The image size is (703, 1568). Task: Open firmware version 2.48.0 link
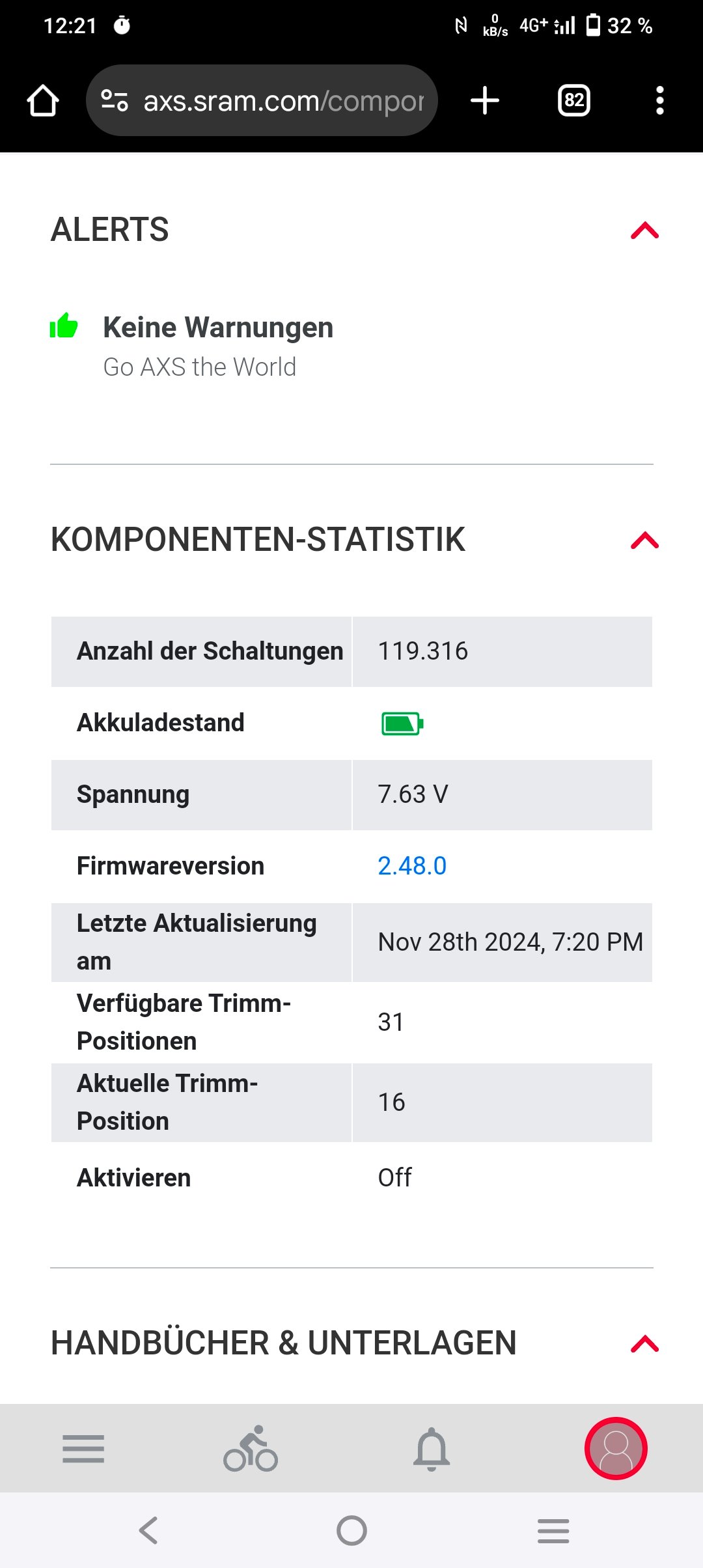(x=412, y=866)
